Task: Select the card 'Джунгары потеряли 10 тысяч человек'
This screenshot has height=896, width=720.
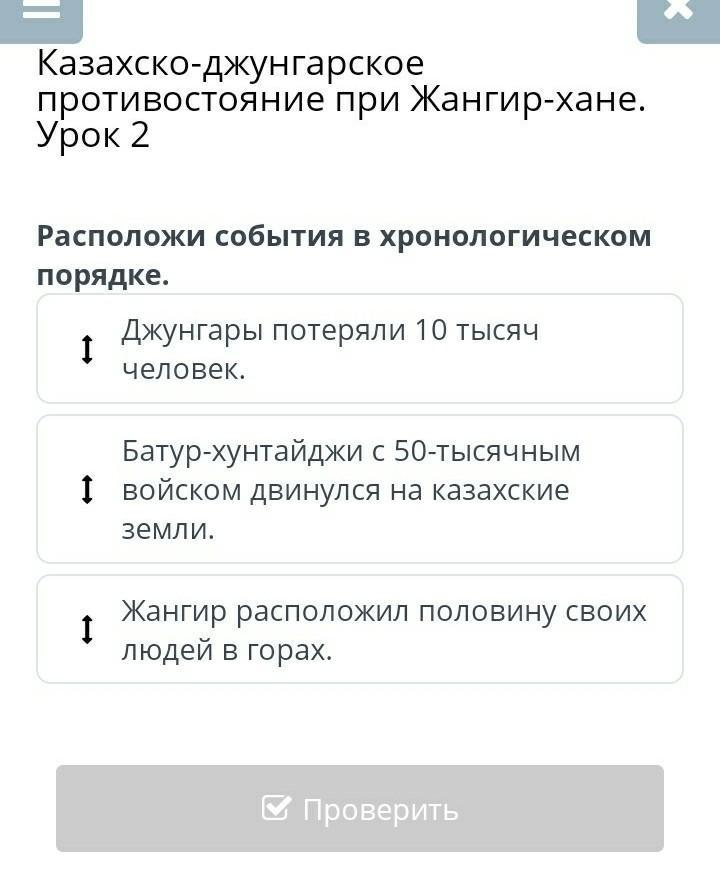Action: (360, 349)
